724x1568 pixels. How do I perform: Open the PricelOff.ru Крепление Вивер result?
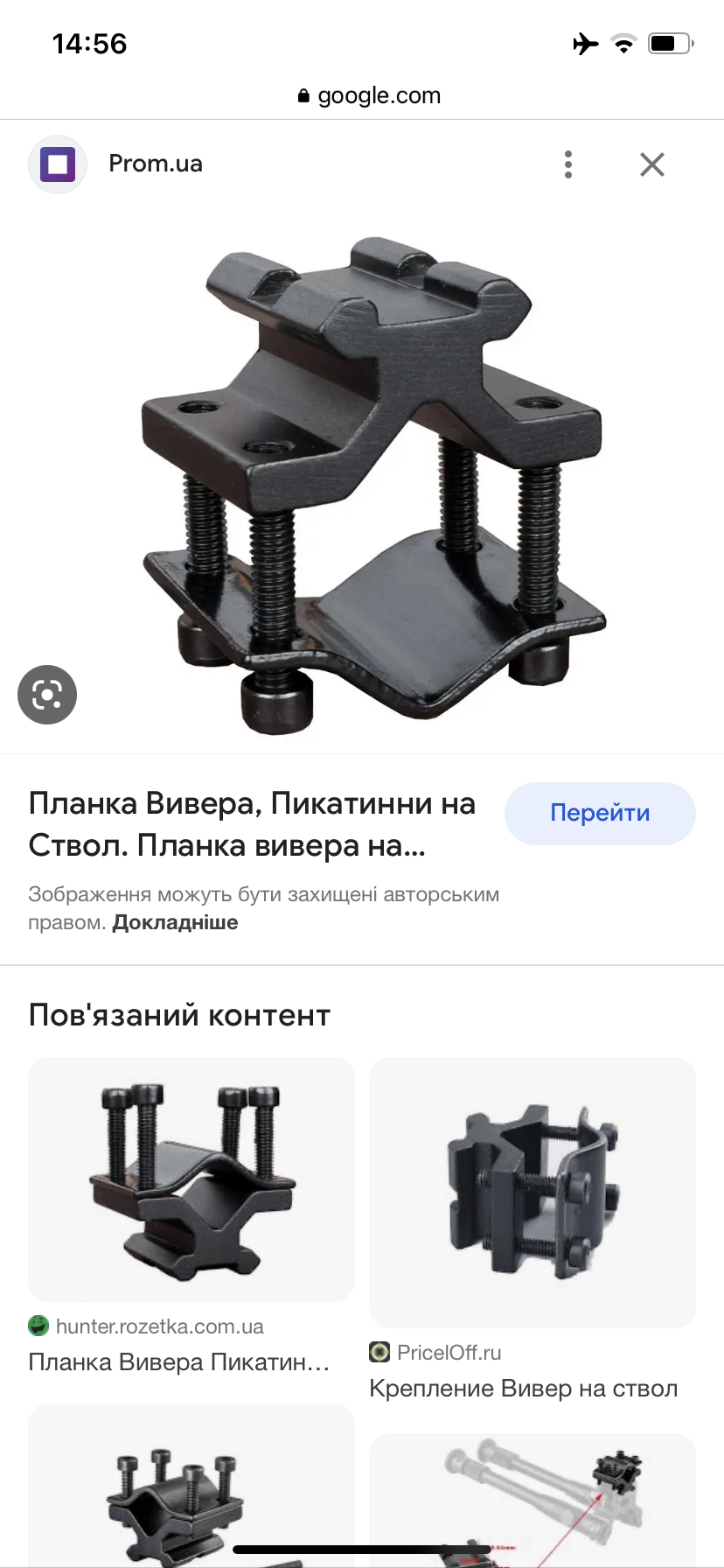tap(532, 1192)
